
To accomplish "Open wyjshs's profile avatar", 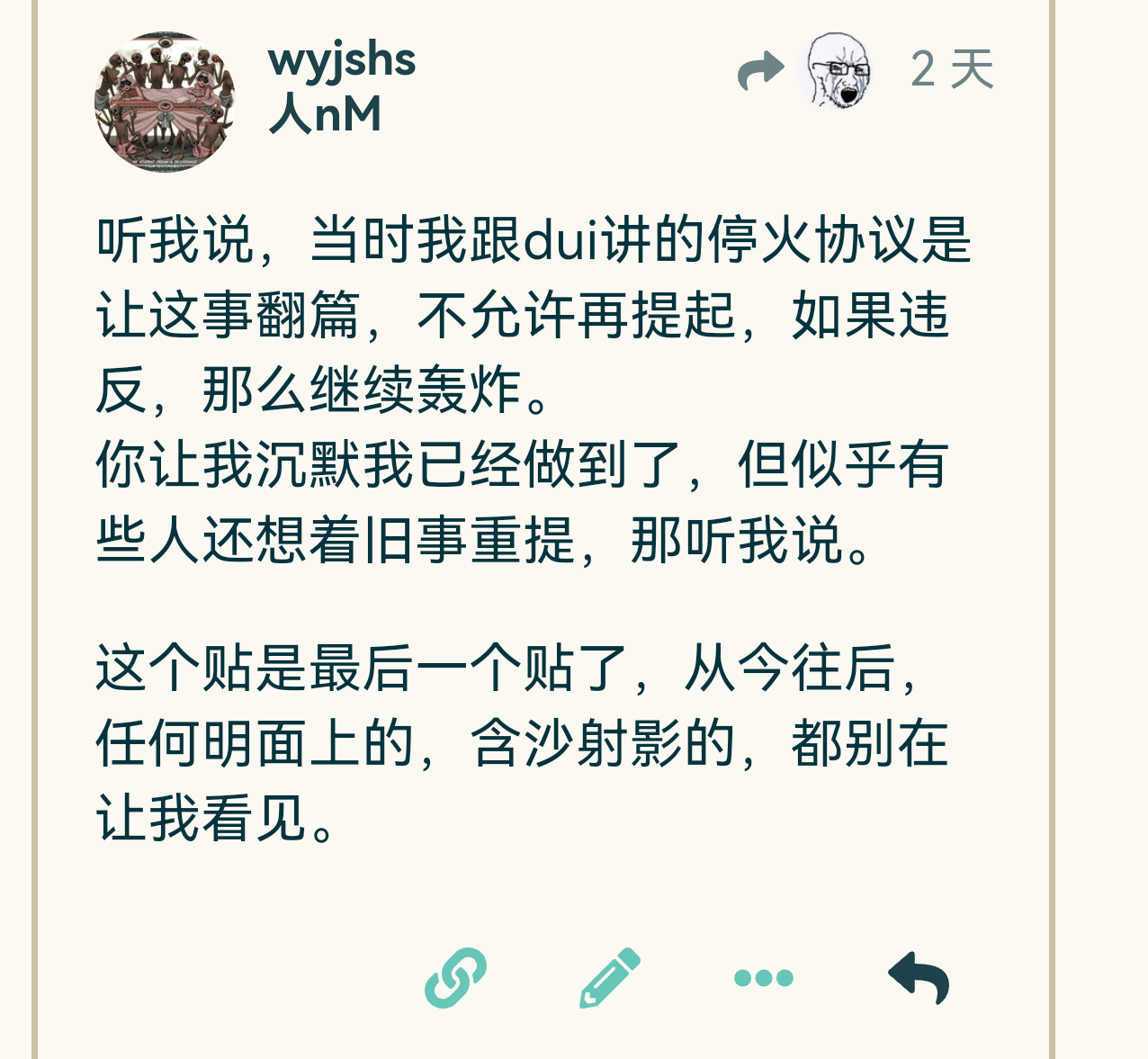I will [165, 102].
